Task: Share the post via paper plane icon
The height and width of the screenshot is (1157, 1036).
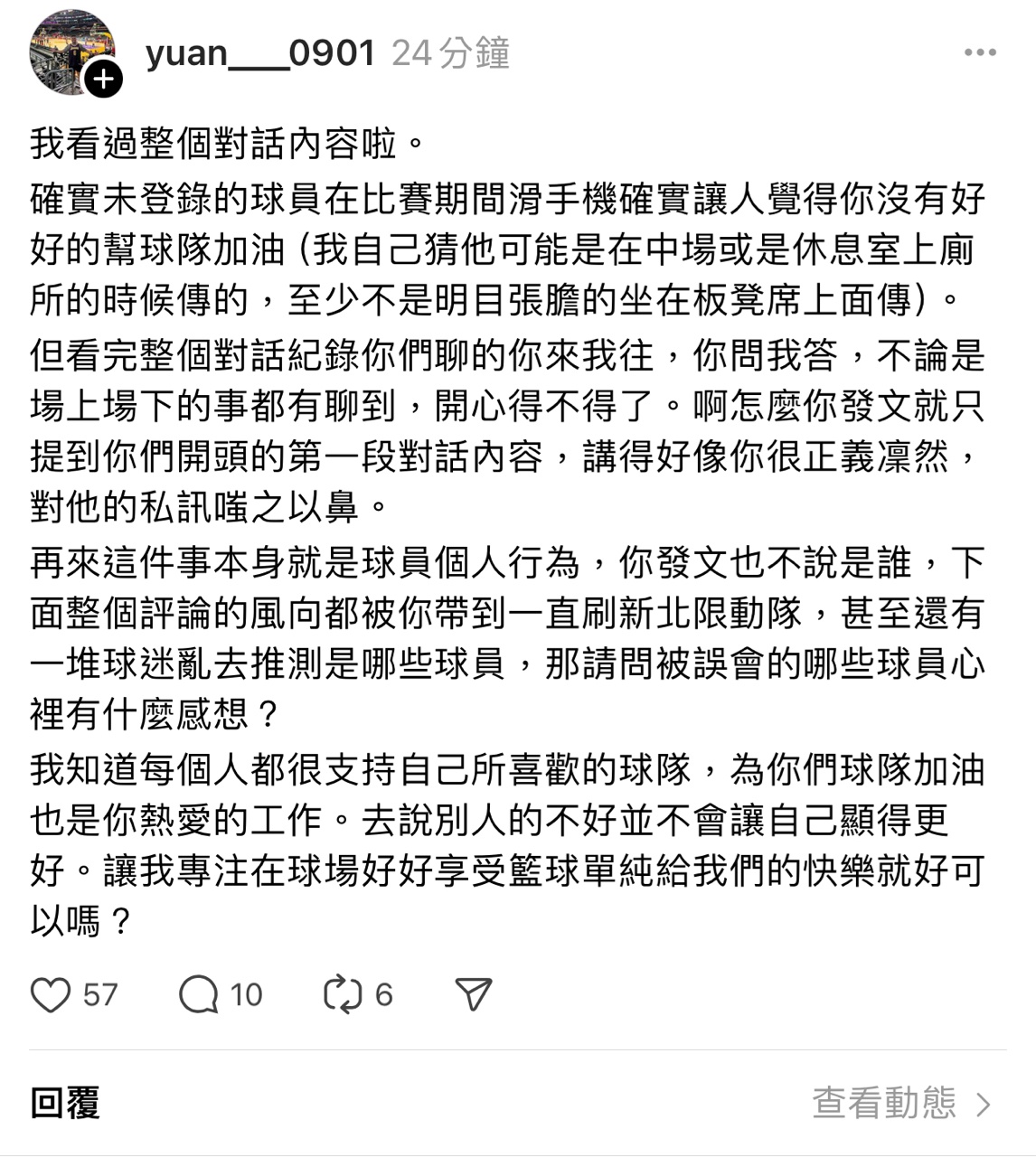Action: [473, 995]
